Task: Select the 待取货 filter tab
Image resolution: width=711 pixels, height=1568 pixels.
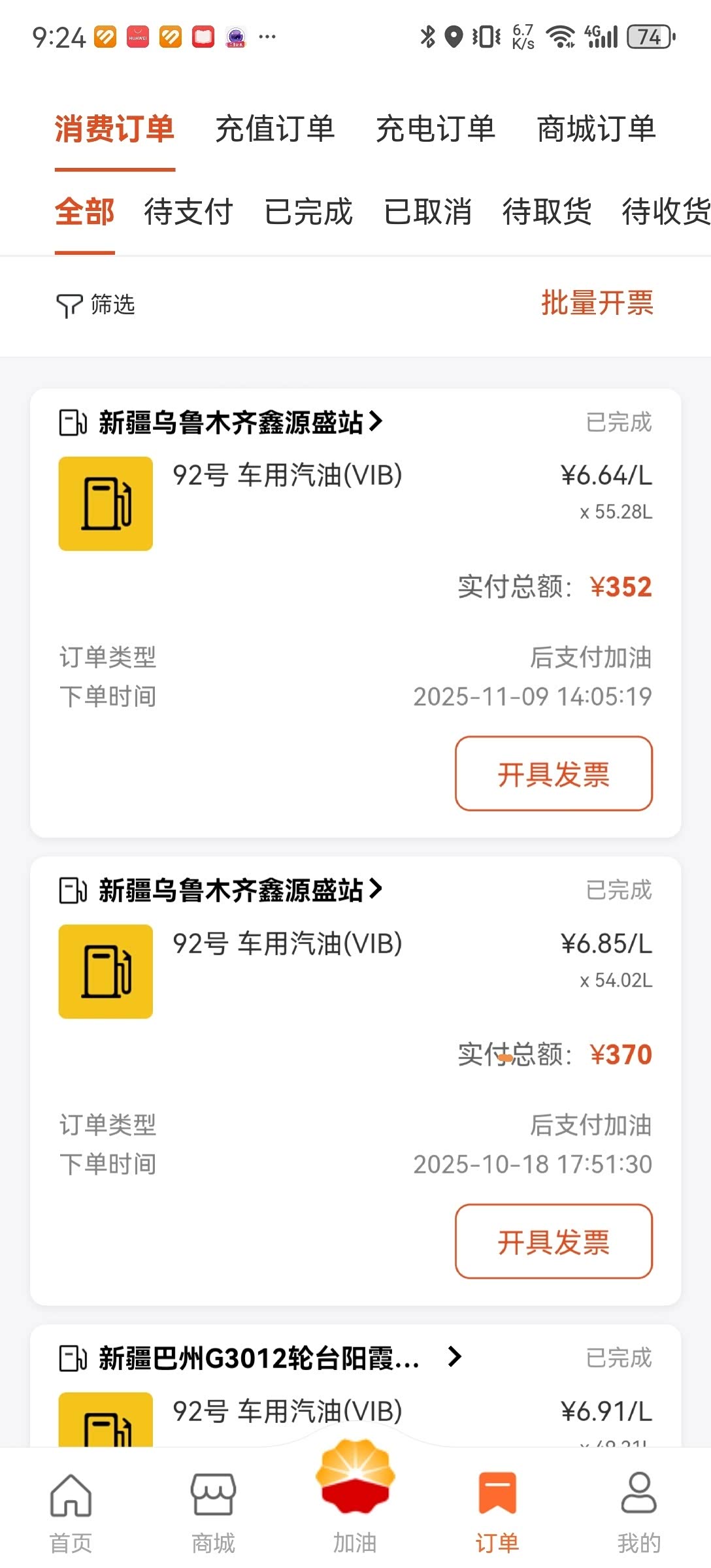Action: [546, 212]
